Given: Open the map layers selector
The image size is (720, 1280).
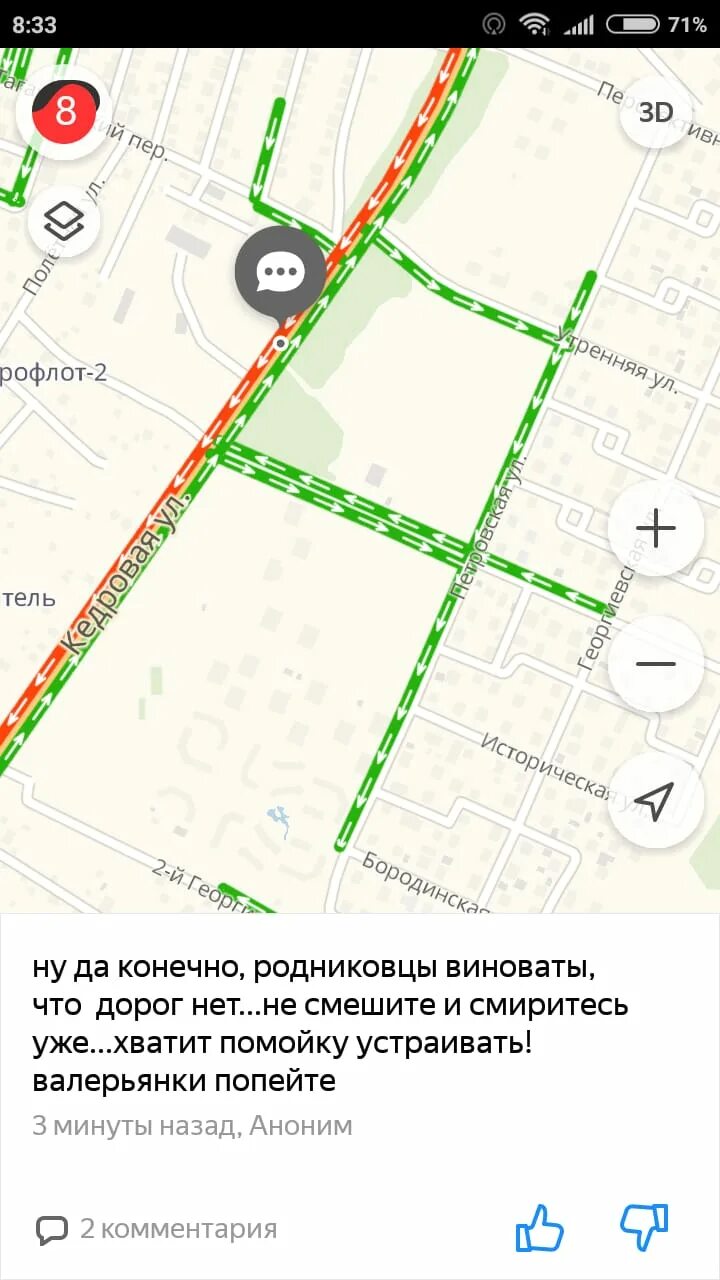Looking at the screenshot, I should tap(64, 221).
